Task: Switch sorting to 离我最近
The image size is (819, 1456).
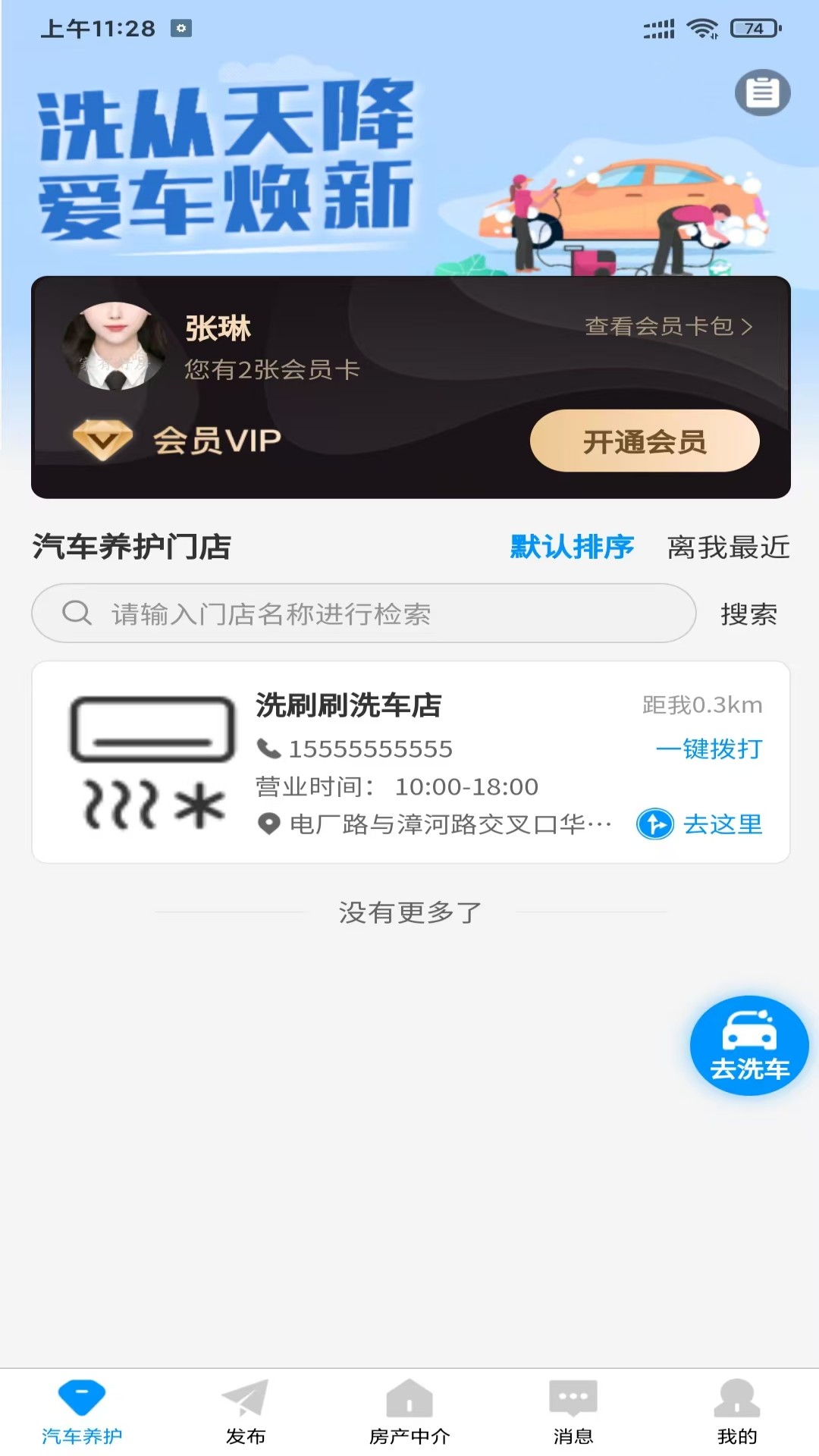Action: click(x=729, y=548)
